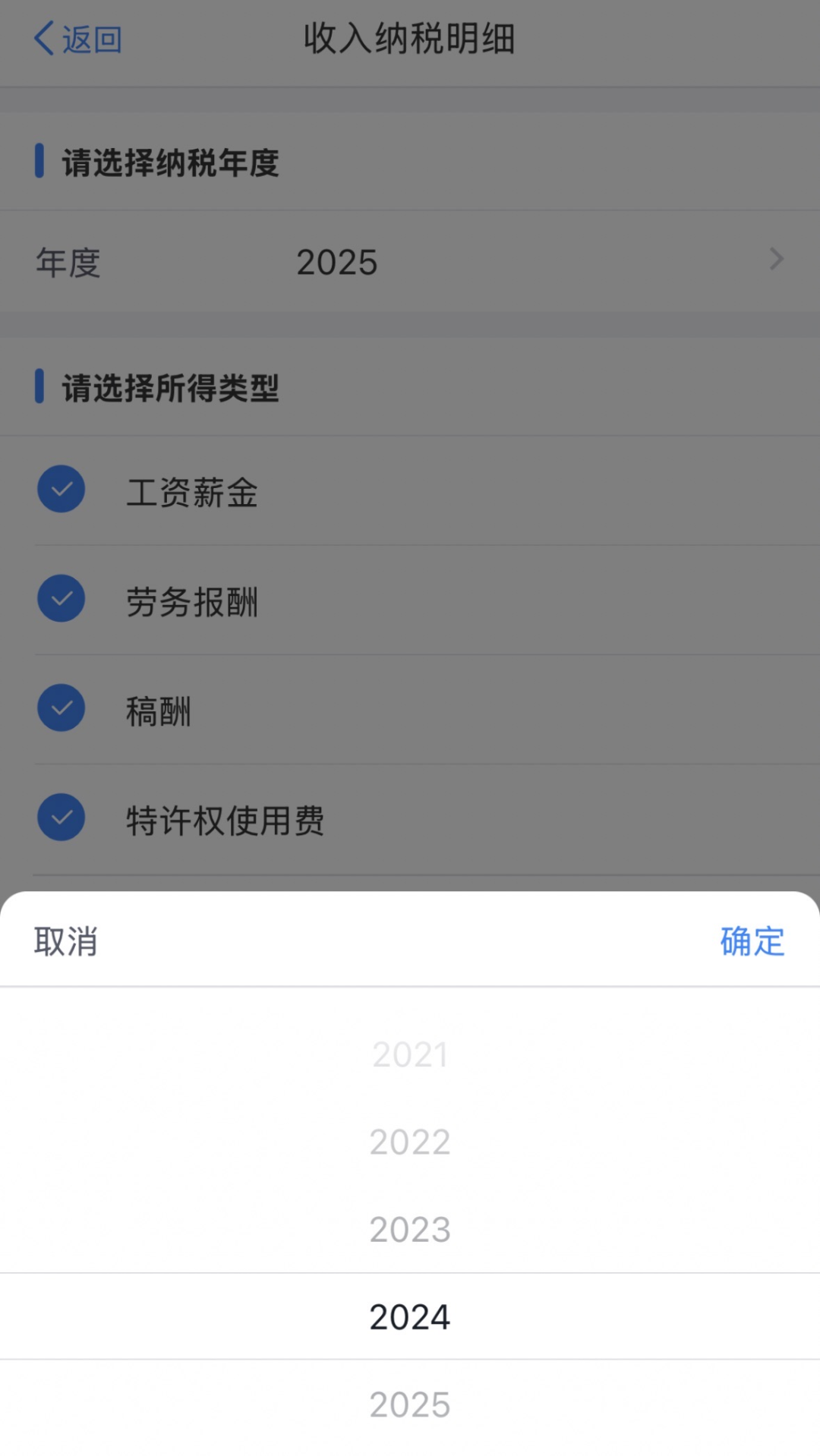Tap the right arrow on the 年度 row
This screenshot has width=820, height=1456.
[x=776, y=260]
